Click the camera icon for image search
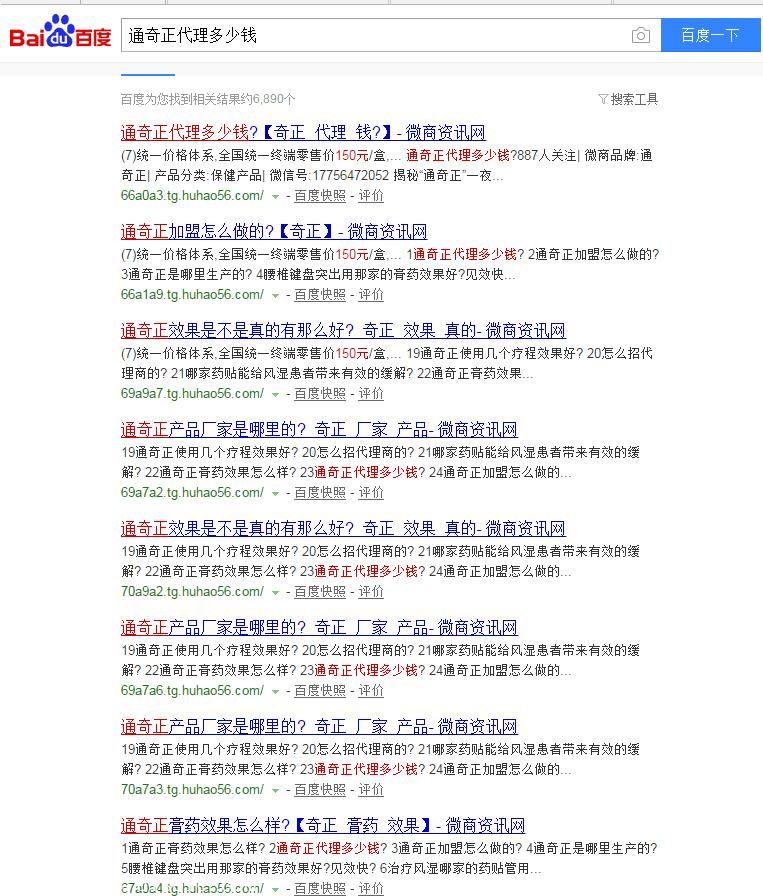763x896 pixels. click(x=641, y=33)
